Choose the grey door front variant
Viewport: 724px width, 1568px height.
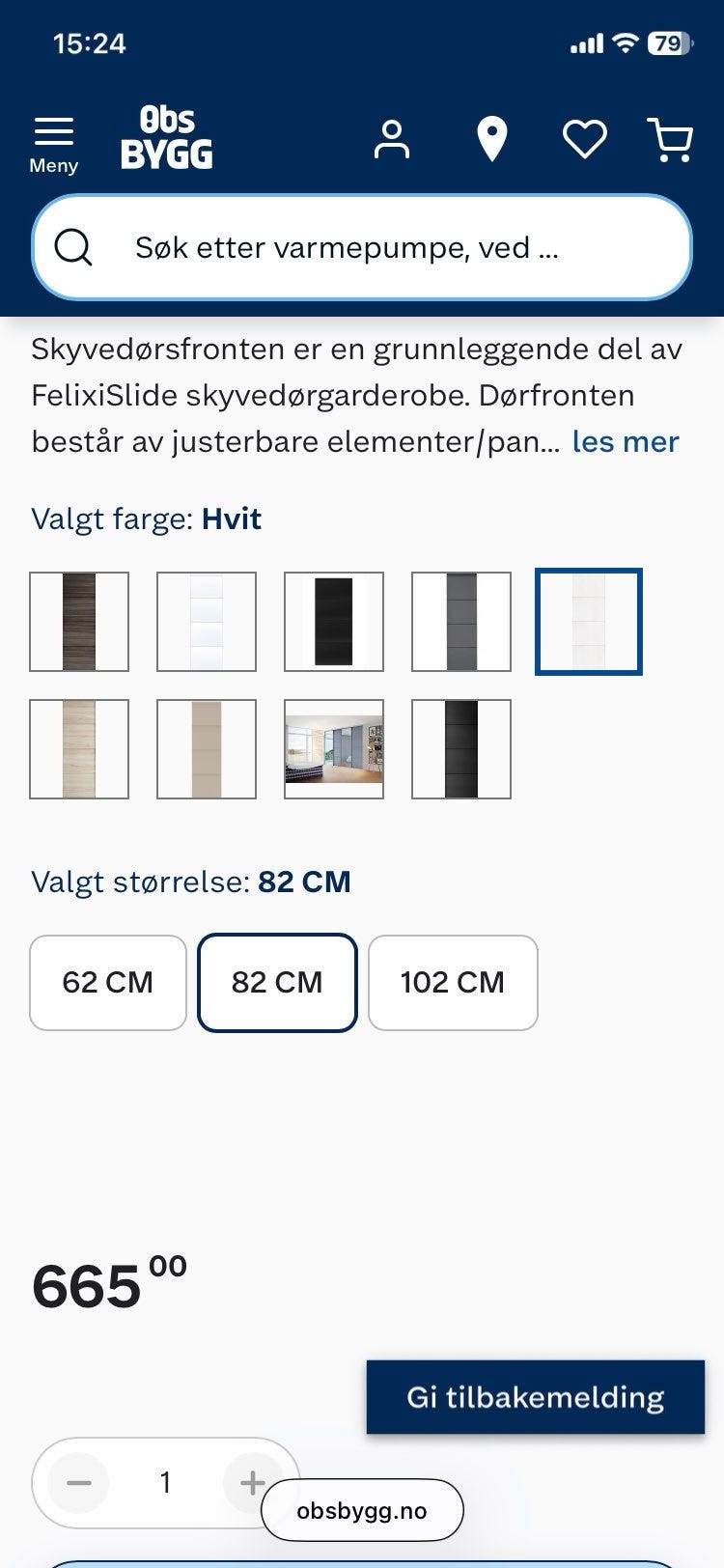461,621
